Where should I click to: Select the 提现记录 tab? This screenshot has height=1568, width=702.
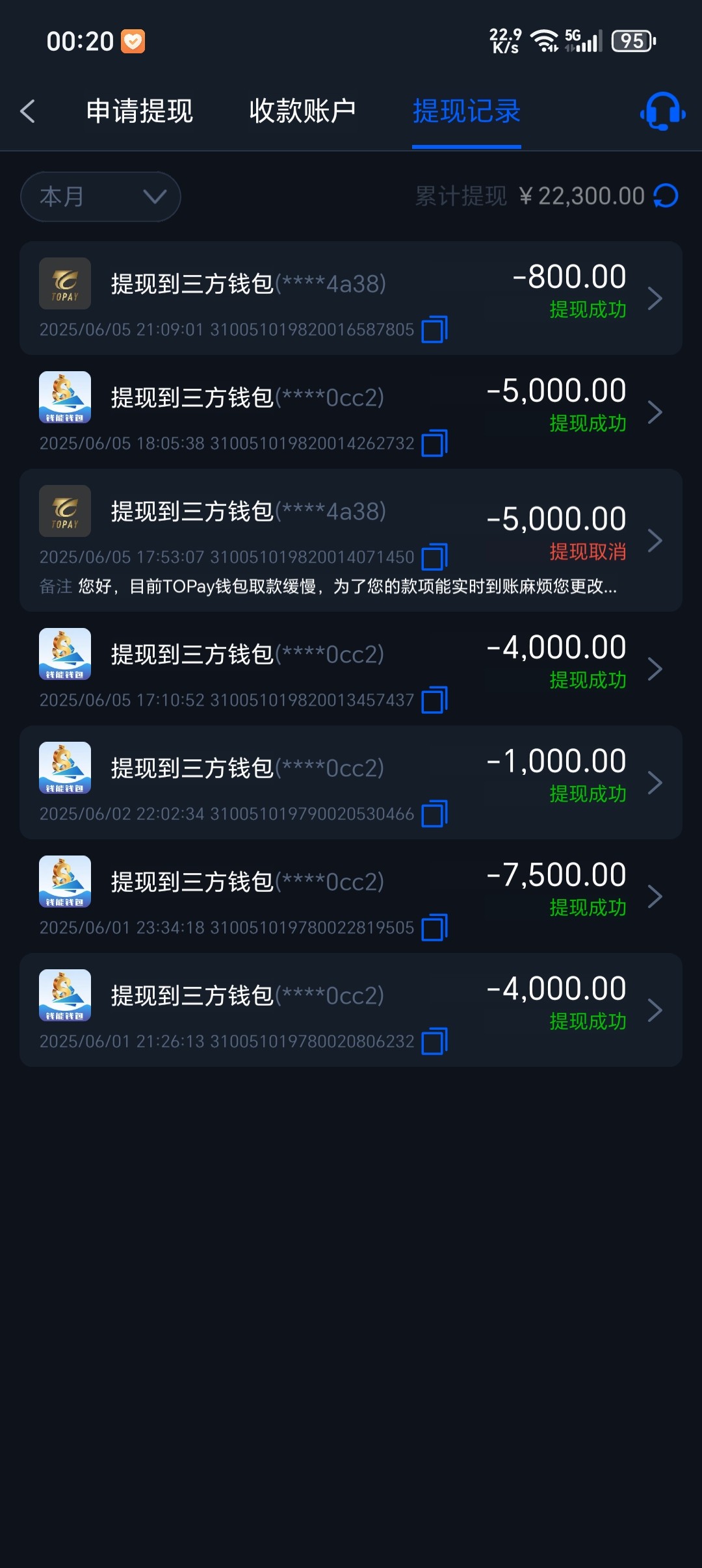(x=466, y=111)
